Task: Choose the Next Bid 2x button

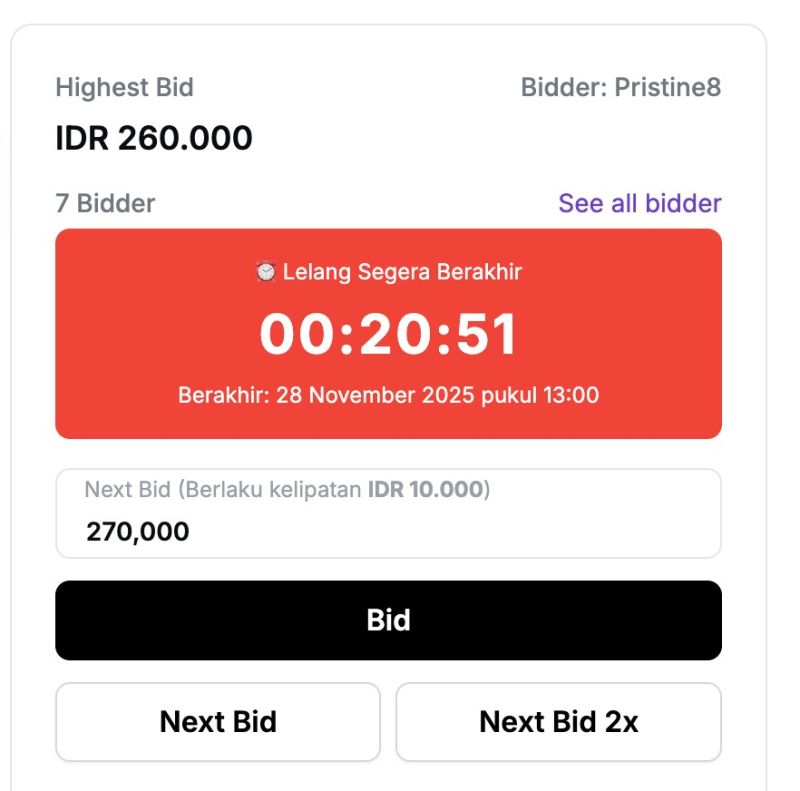Action: [x=558, y=721]
